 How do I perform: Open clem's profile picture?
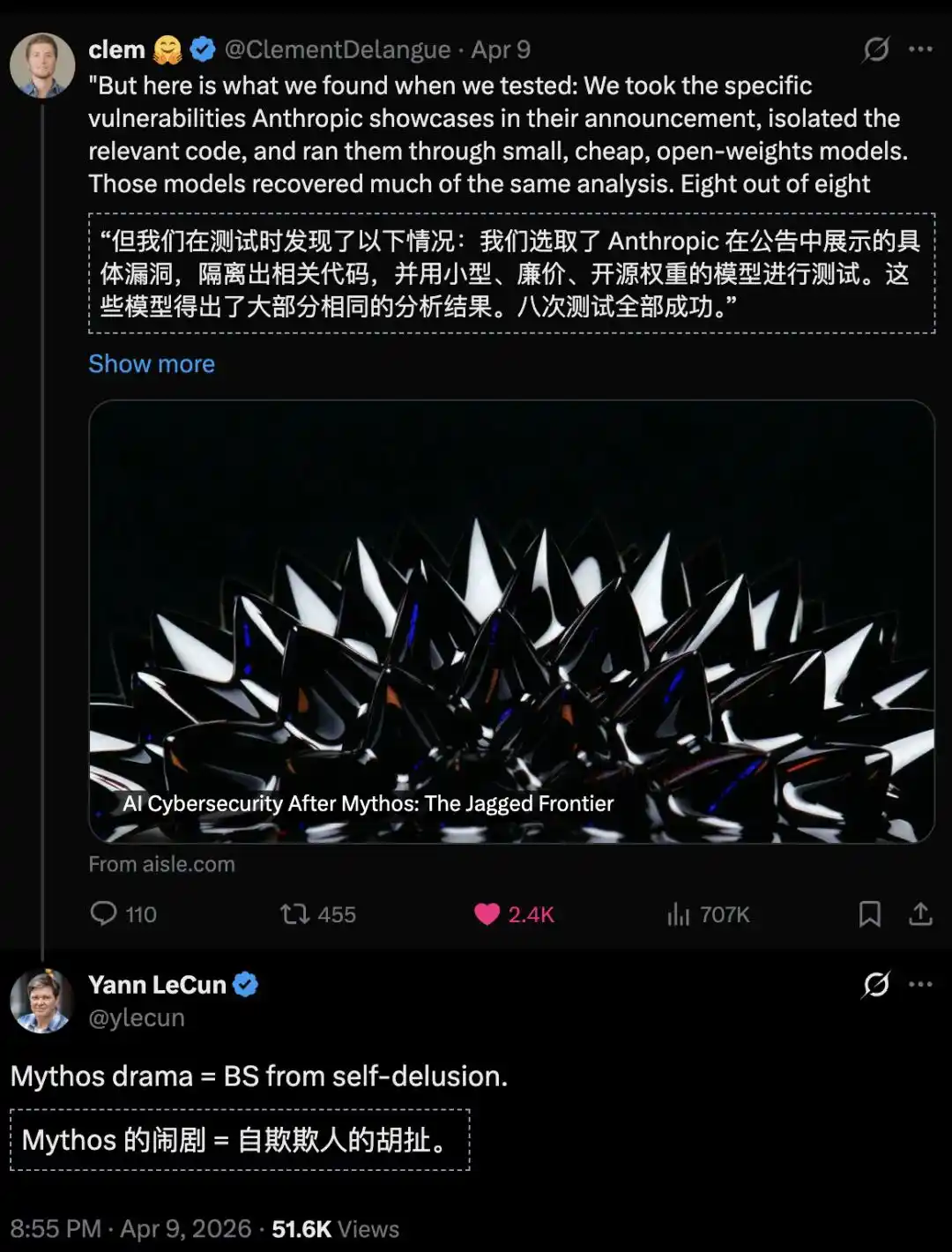pos(41,65)
